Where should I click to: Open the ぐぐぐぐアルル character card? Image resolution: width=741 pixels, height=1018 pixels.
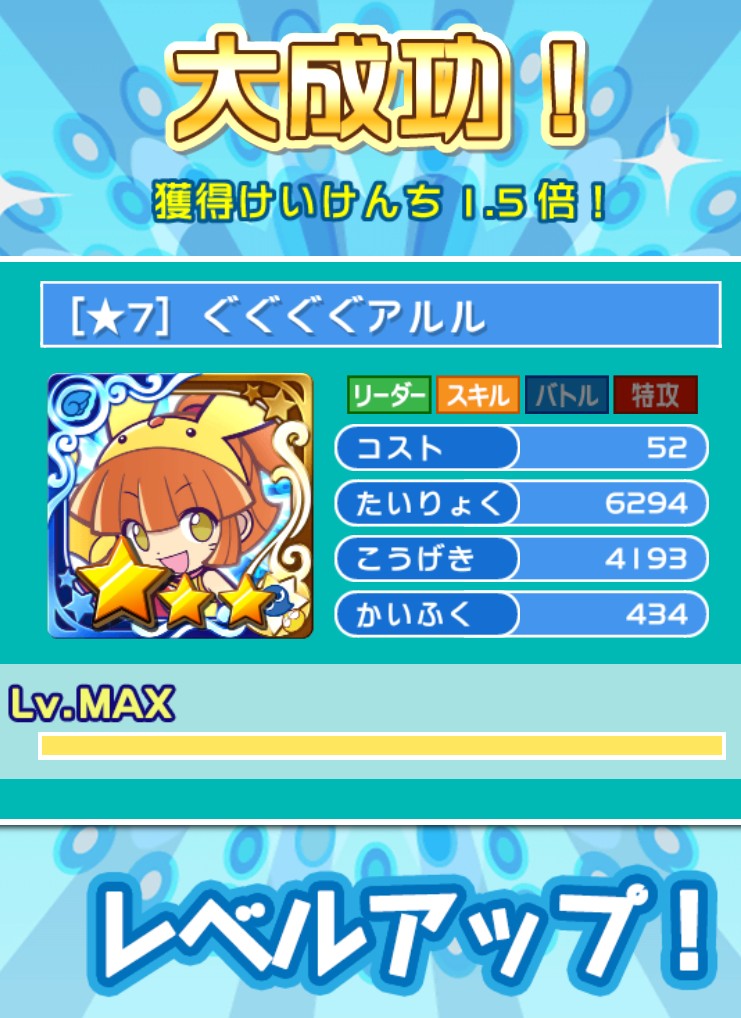tap(180, 505)
